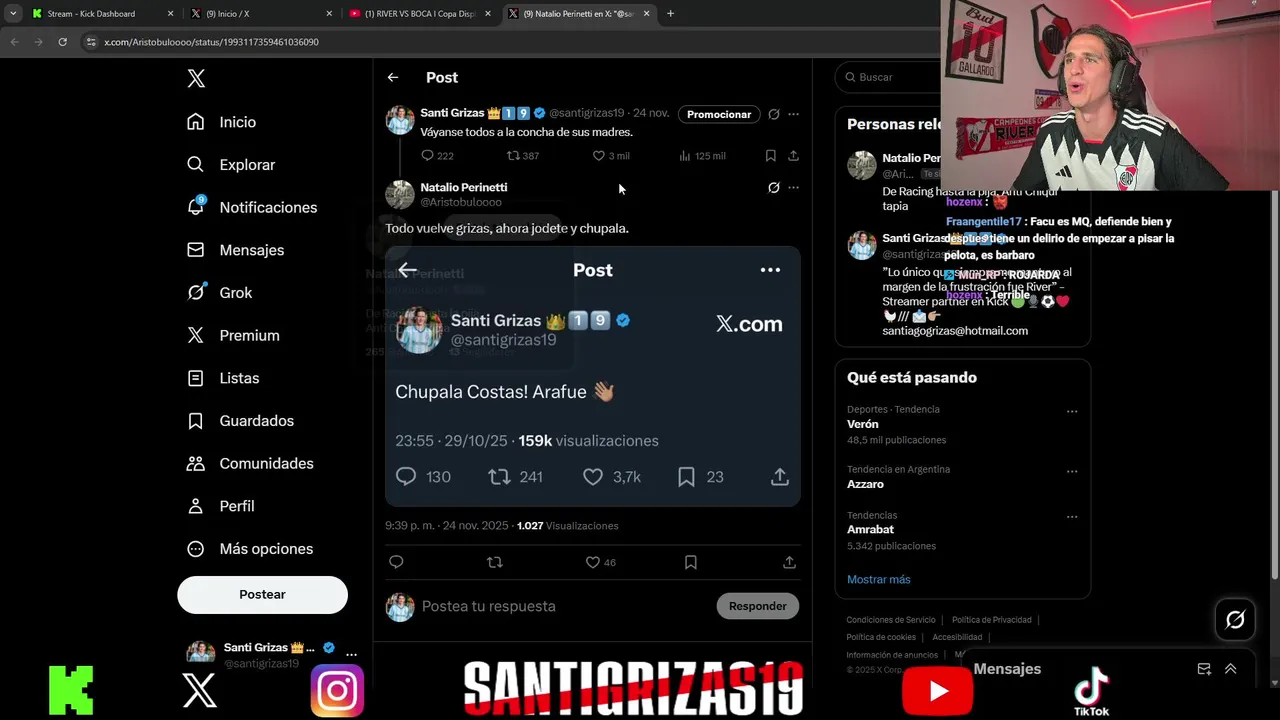Open Más opciones in the sidebar

click(x=265, y=549)
